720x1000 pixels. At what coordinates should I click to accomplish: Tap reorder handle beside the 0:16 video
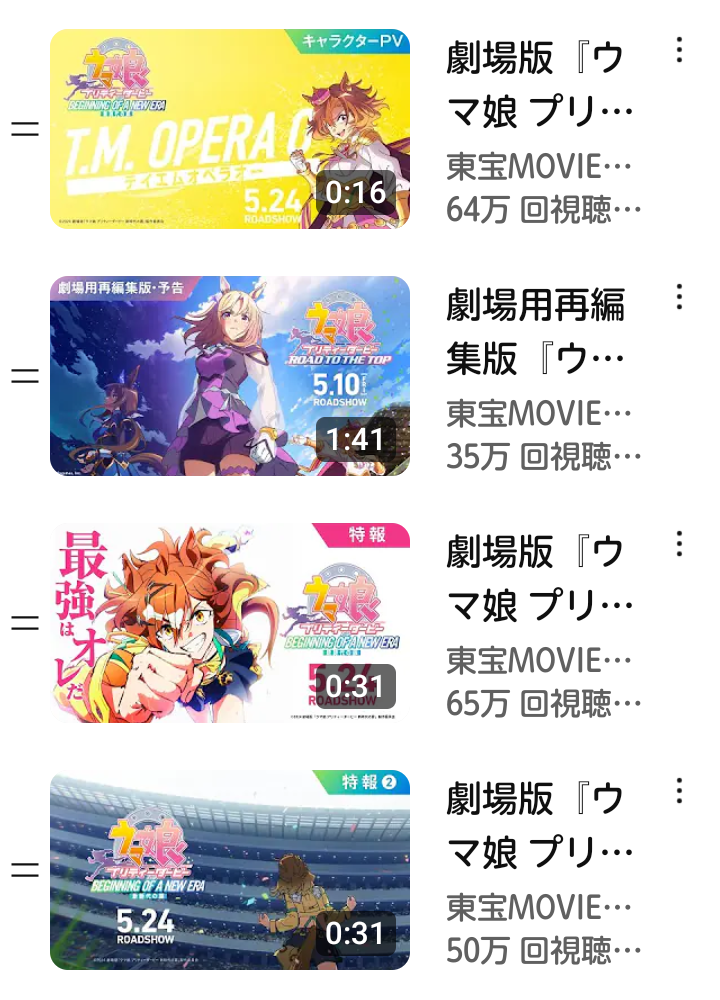(x=24, y=130)
